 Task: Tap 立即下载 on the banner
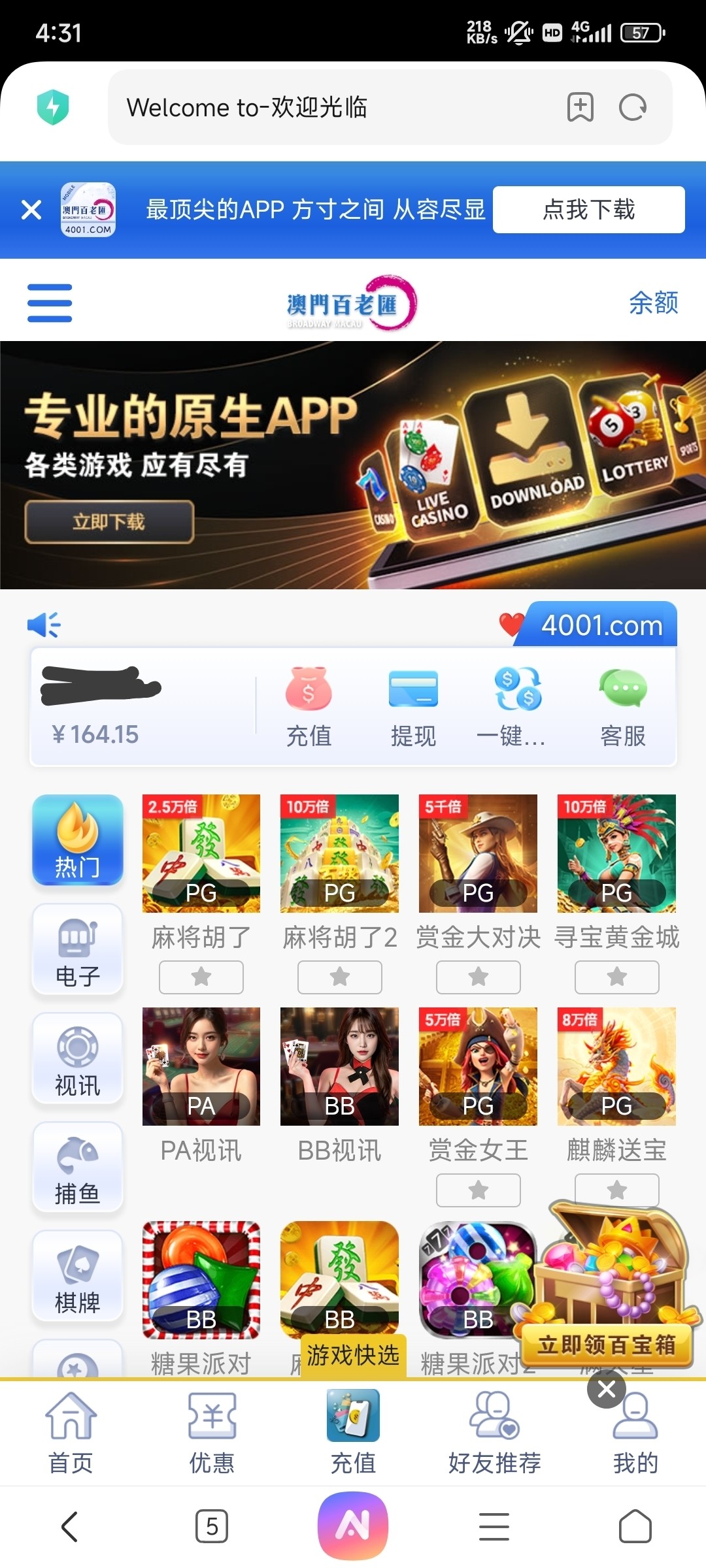pos(109,521)
